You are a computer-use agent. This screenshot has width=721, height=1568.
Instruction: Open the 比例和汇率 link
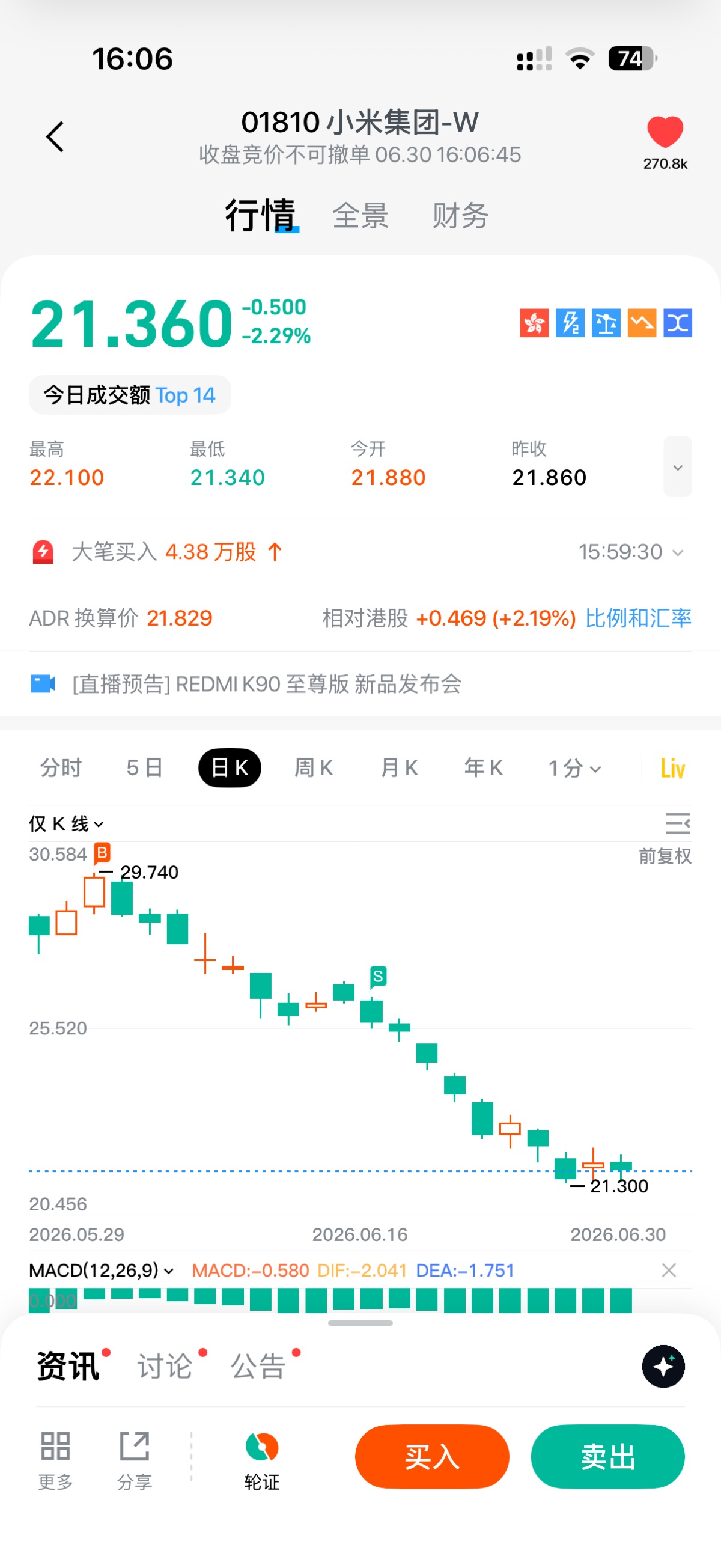[637, 618]
